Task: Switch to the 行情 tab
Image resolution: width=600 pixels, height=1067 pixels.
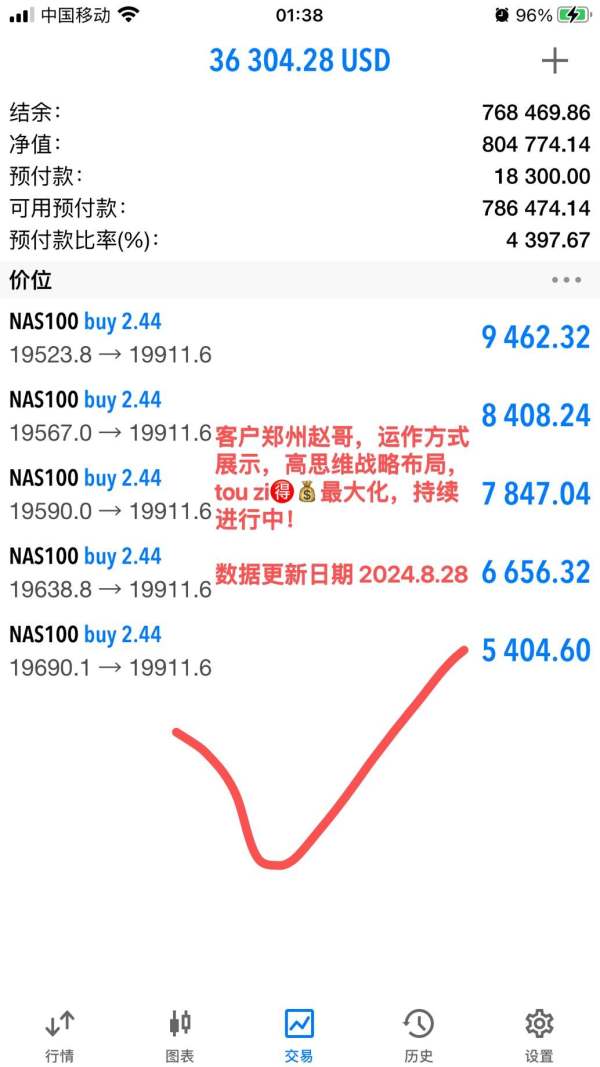Action: [60, 1034]
